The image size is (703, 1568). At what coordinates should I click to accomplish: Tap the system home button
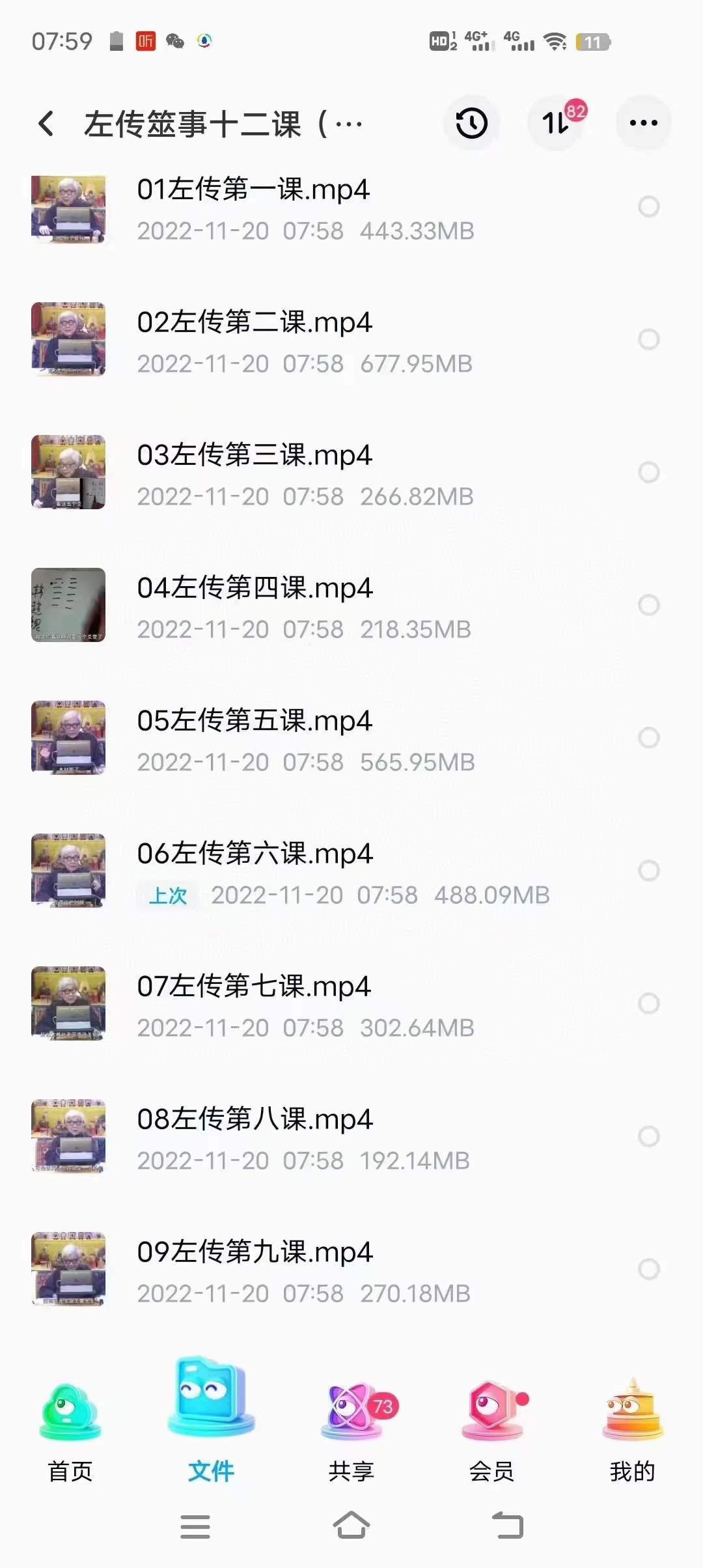coord(351,1526)
